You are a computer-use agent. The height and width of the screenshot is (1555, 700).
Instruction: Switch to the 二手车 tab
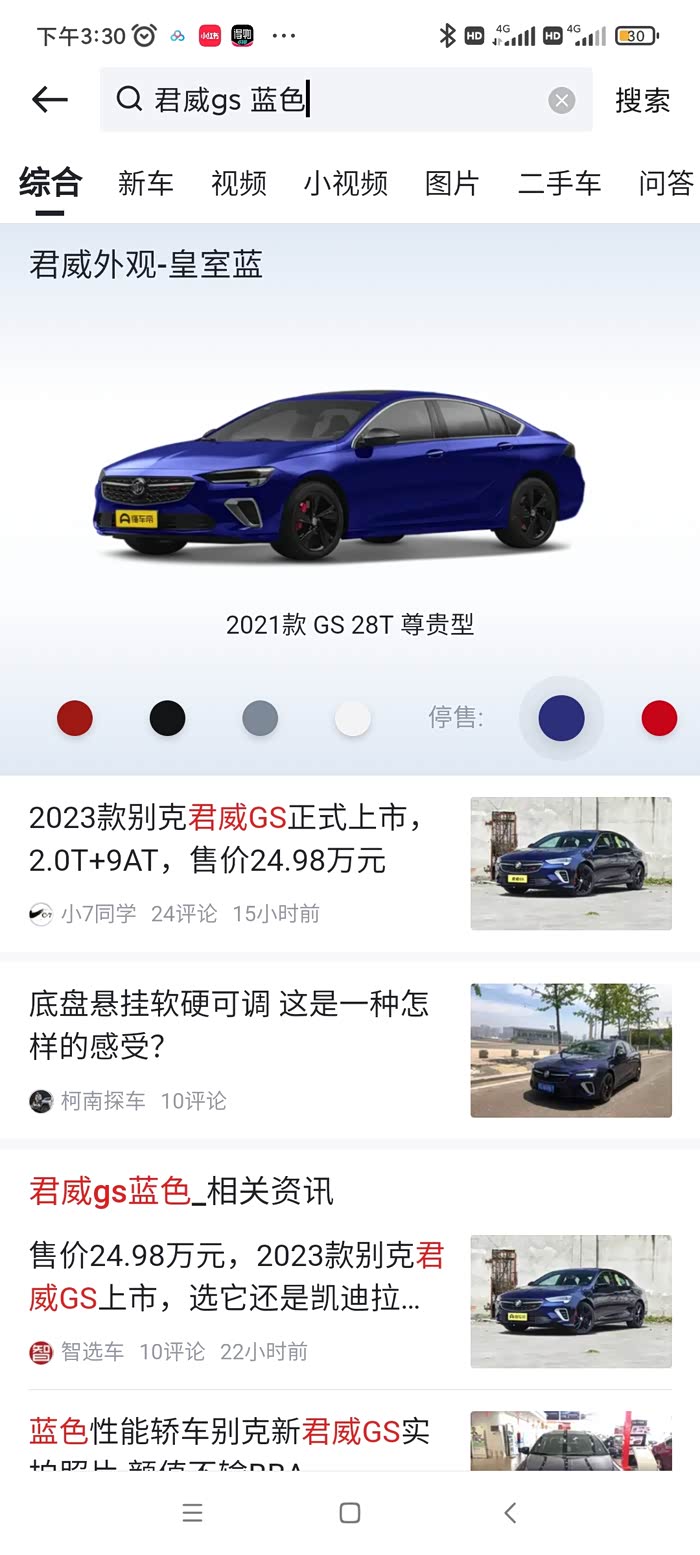559,183
